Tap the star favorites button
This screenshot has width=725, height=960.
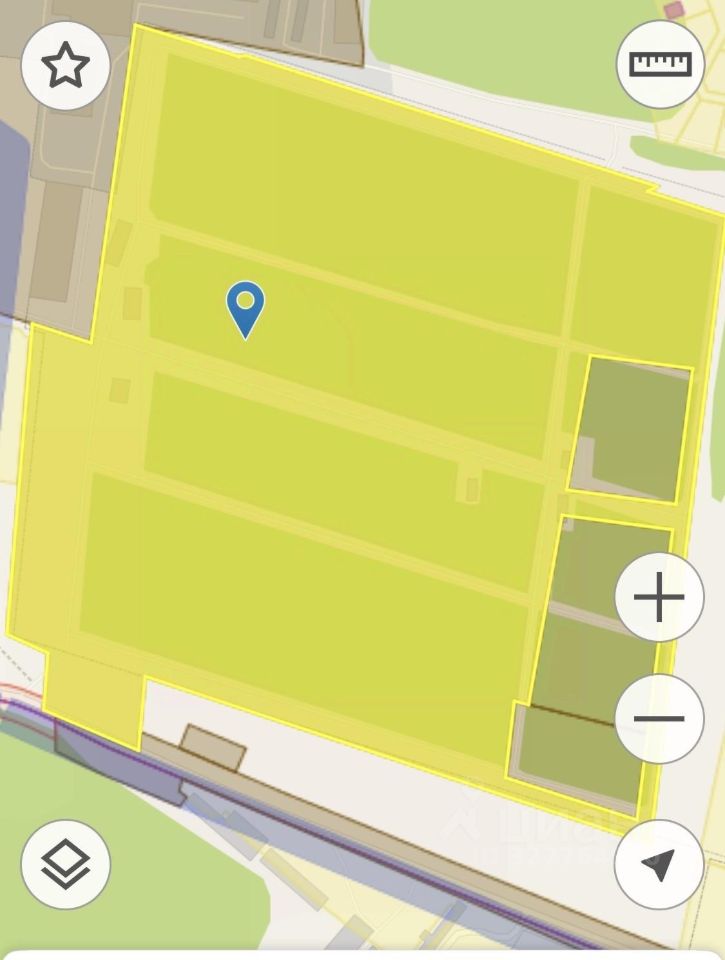click(65, 65)
